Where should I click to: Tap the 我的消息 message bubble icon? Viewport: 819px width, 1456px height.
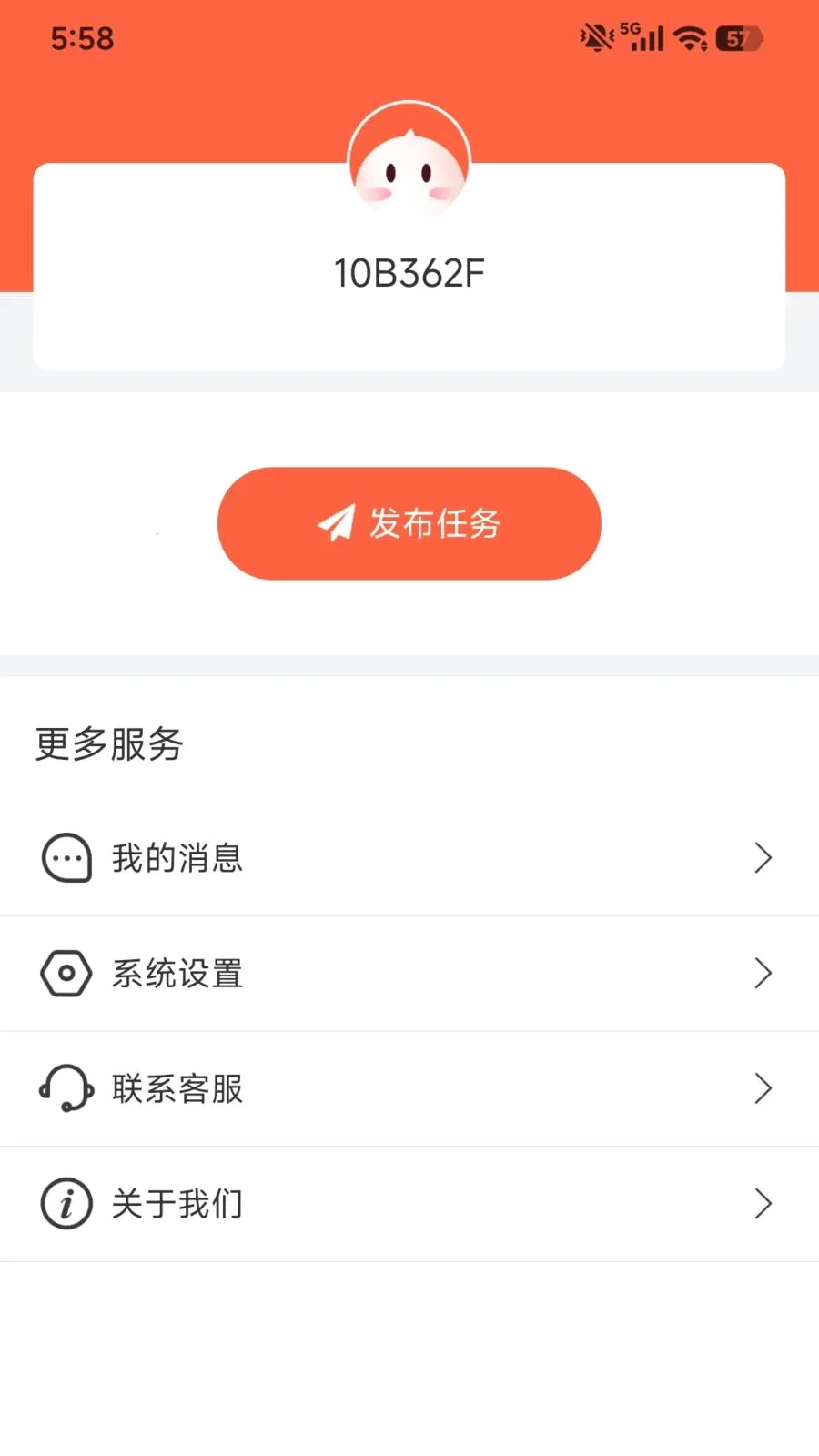pyautogui.click(x=65, y=857)
